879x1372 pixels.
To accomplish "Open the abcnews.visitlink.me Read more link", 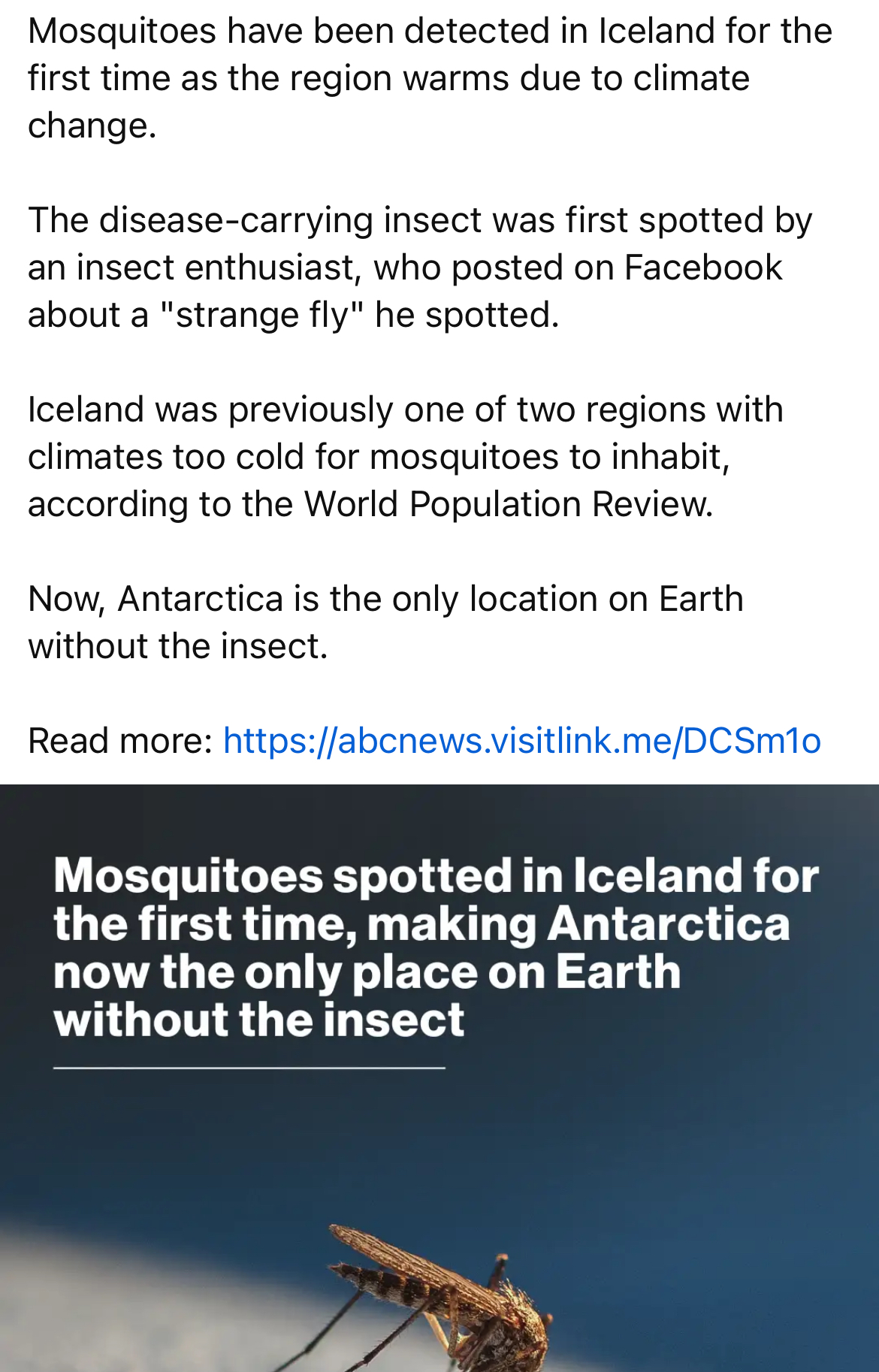I will [x=521, y=741].
